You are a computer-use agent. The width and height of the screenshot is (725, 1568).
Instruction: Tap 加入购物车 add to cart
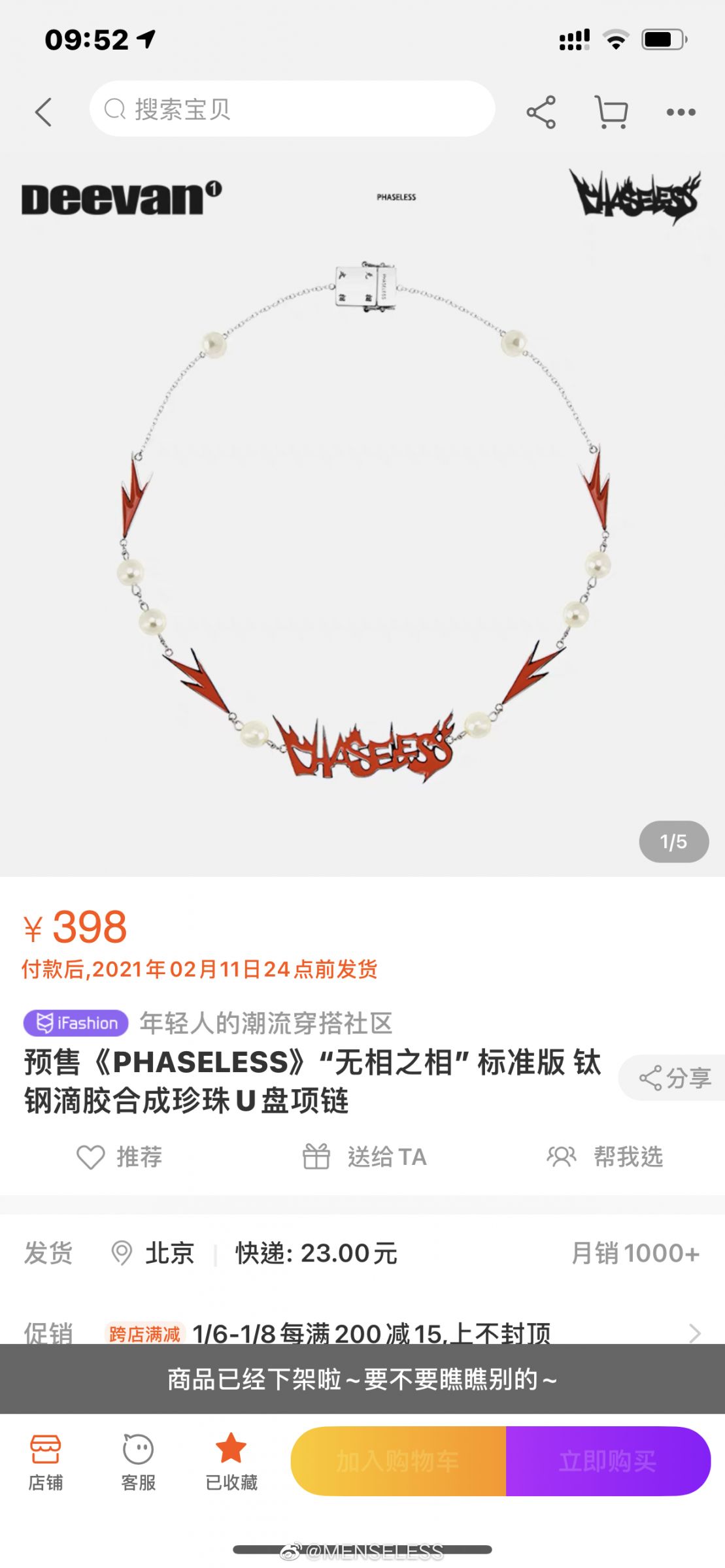point(398,1461)
